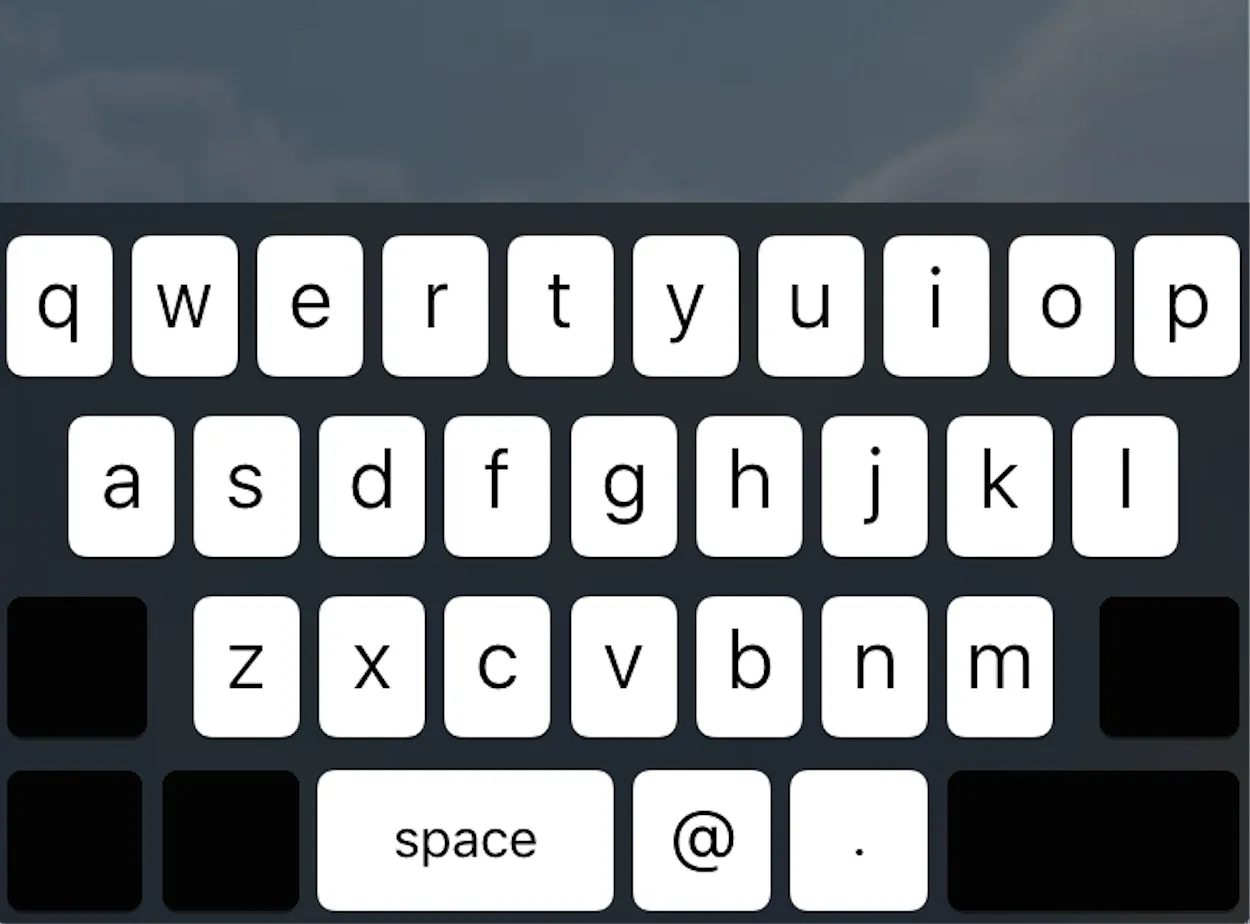Tap the letter g

click(623, 486)
